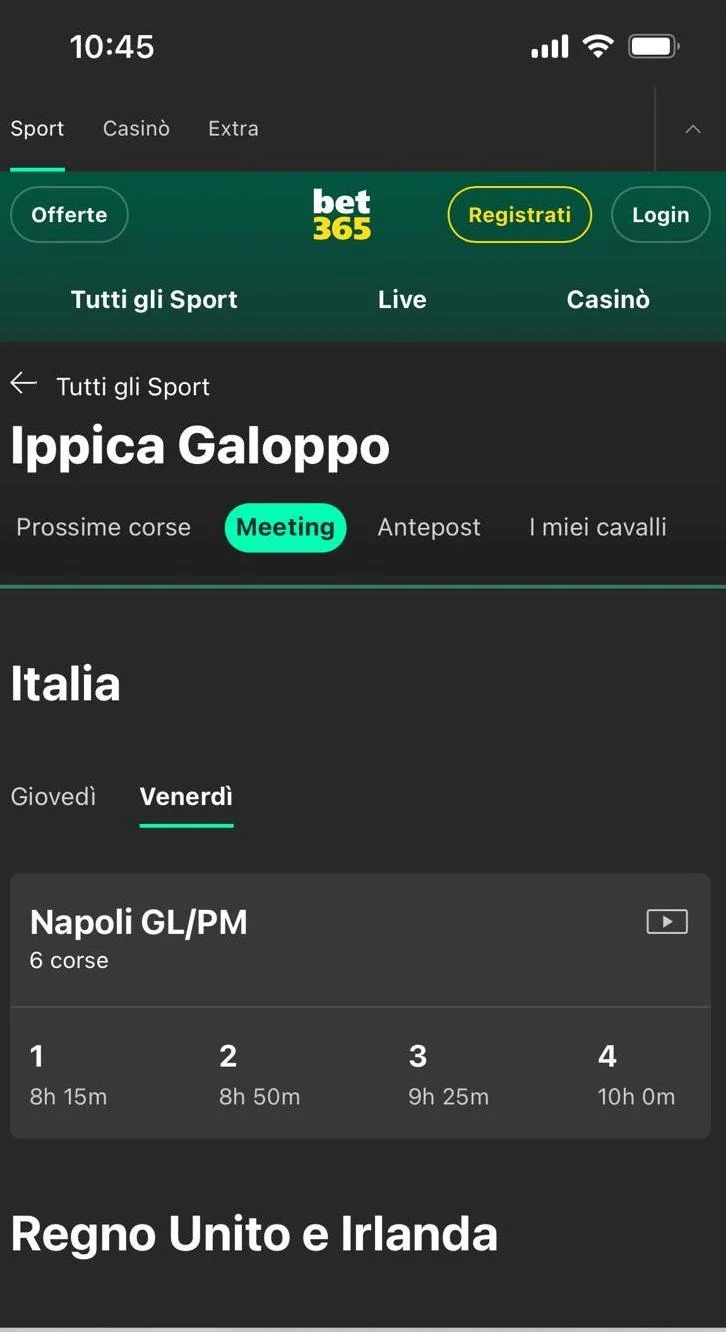Open Casinò in the green bar
The image size is (726, 1332).
pyautogui.click(x=608, y=300)
